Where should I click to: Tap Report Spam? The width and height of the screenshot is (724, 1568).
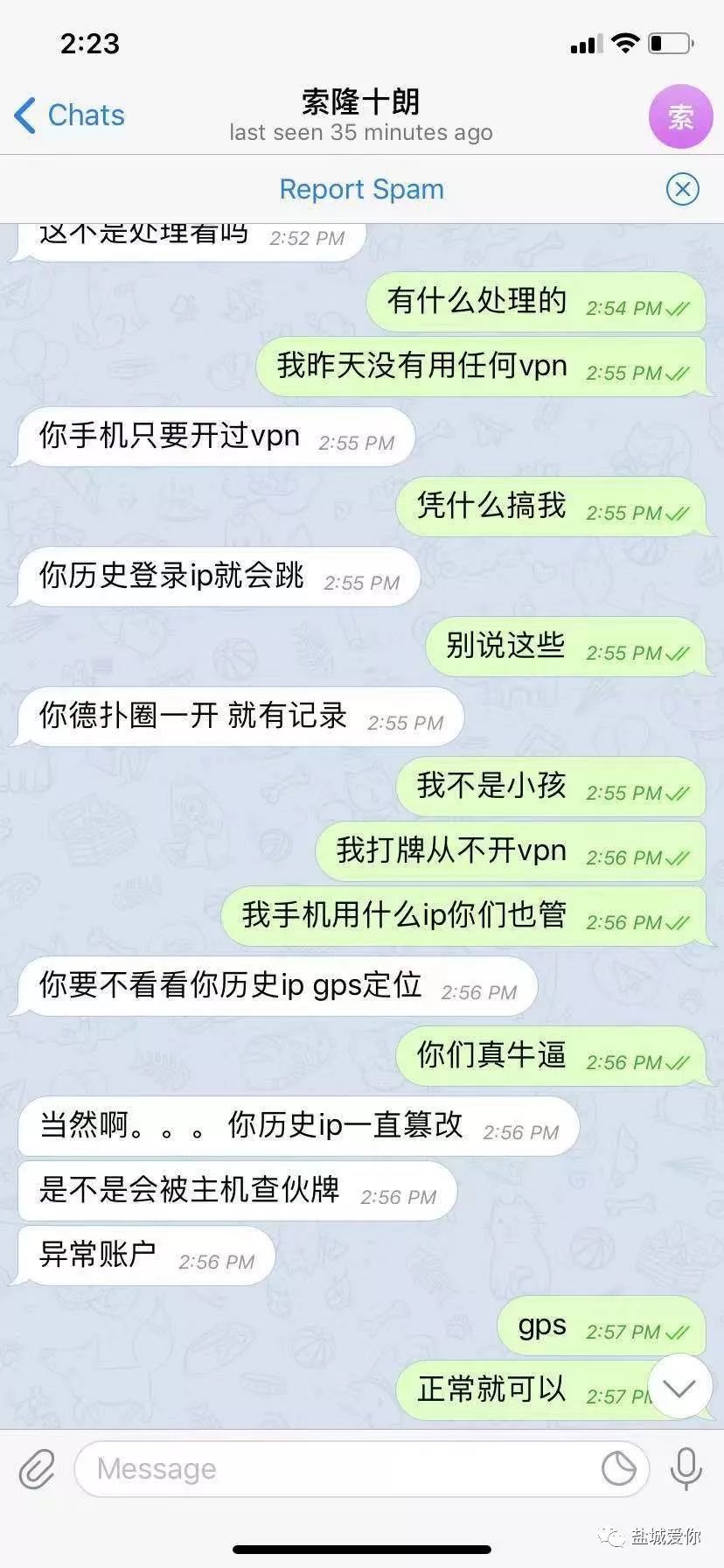point(361,189)
